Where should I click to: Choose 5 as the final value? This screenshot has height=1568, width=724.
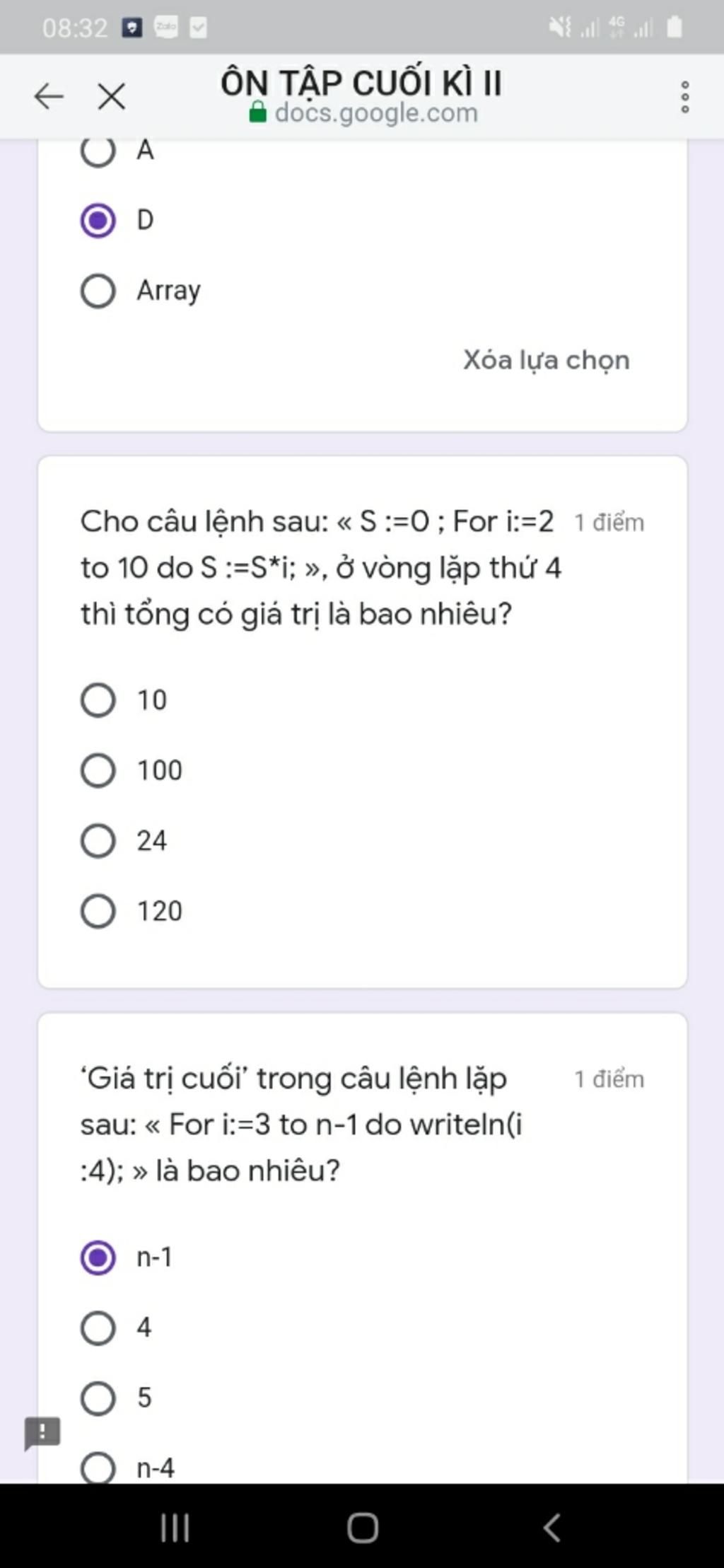(x=98, y=1398)
